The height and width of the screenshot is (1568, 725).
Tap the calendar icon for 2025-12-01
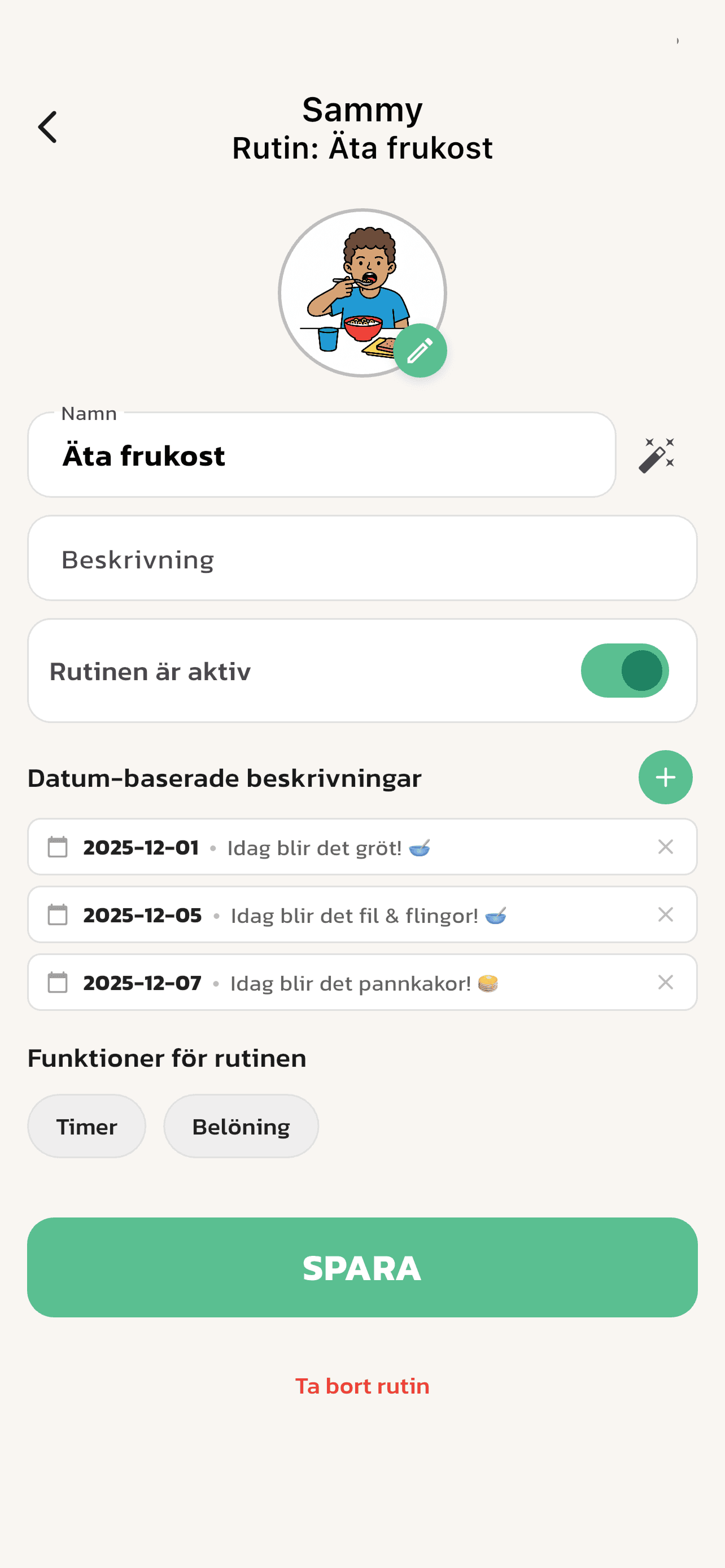coord(58,847)
